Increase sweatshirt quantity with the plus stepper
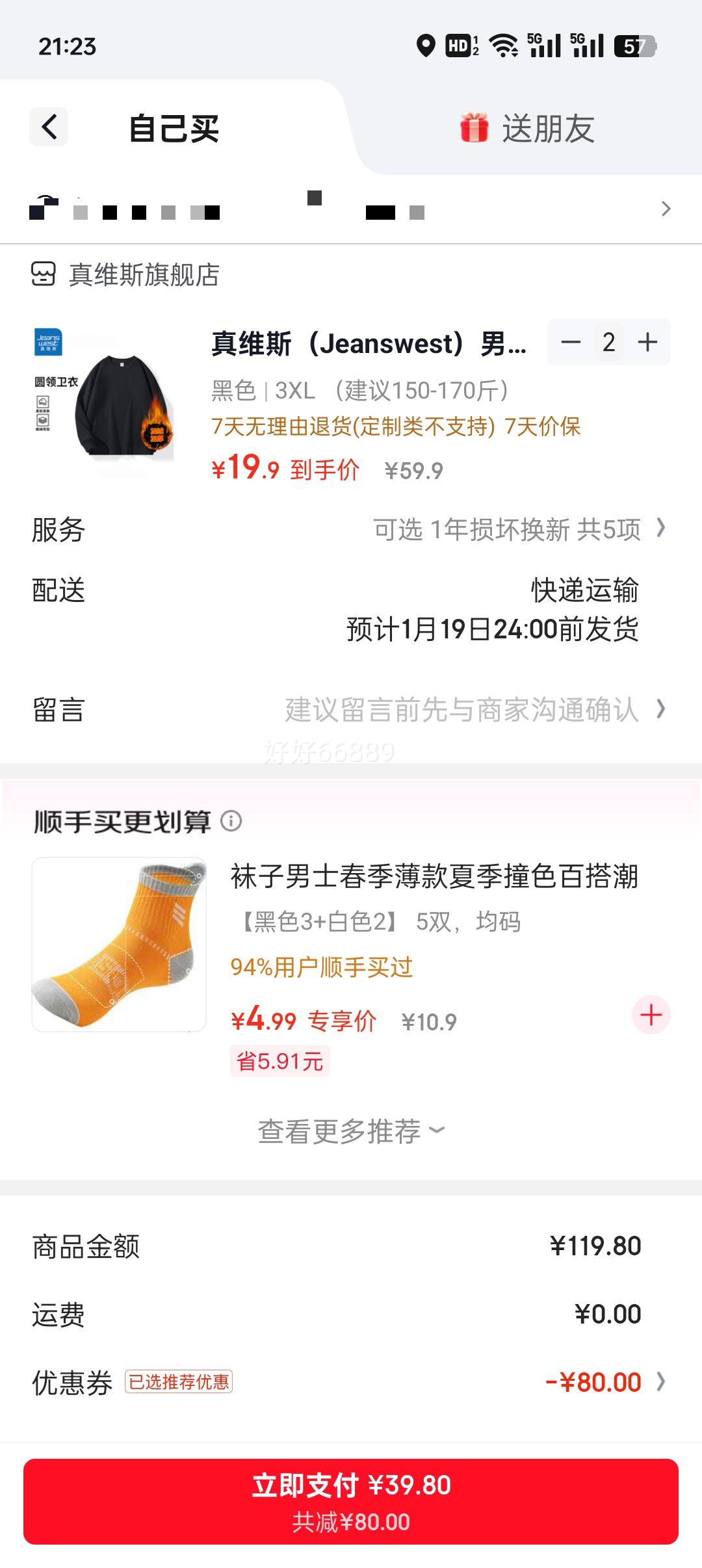The width and height of the screenshot is (702, 1568). point(646,343)
